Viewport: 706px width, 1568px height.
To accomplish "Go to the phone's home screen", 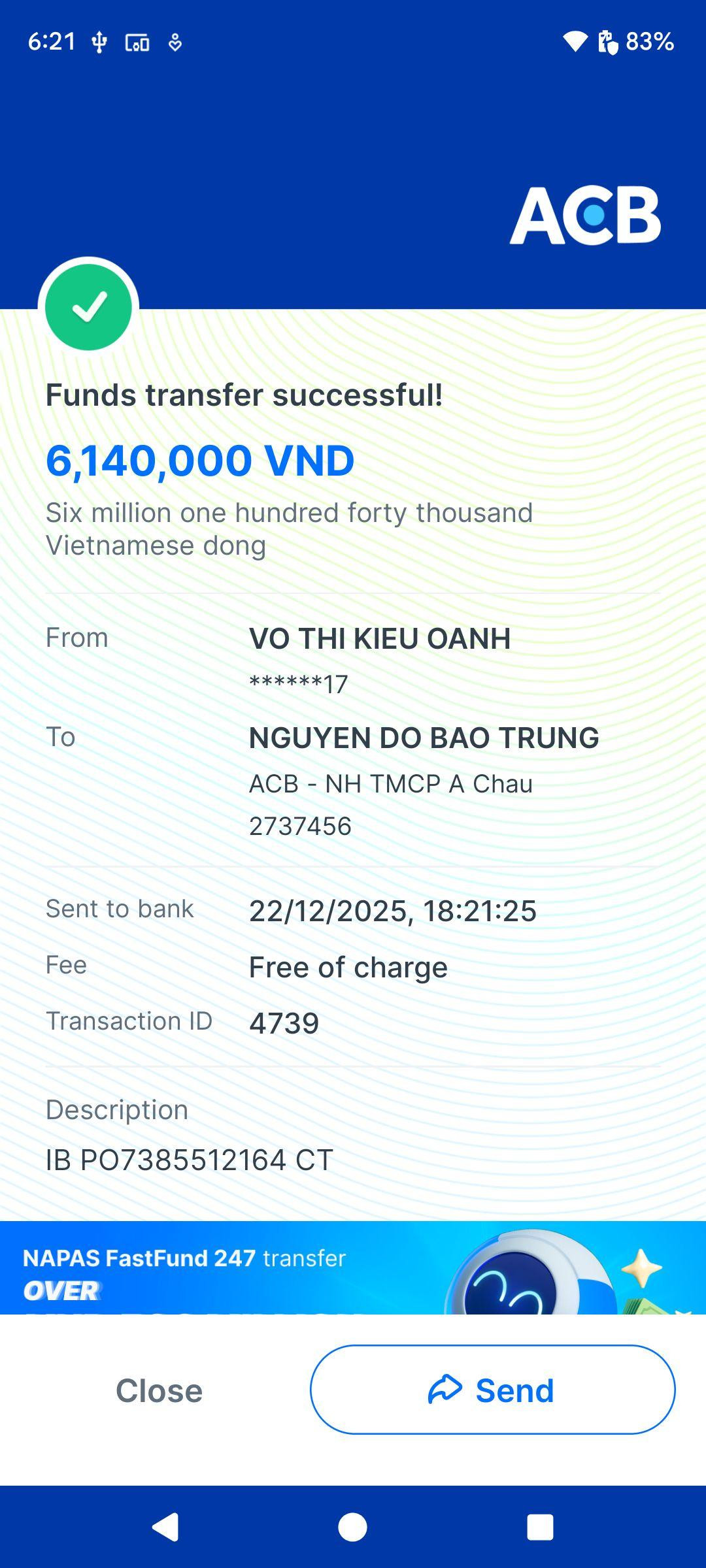I will 352,1527.
